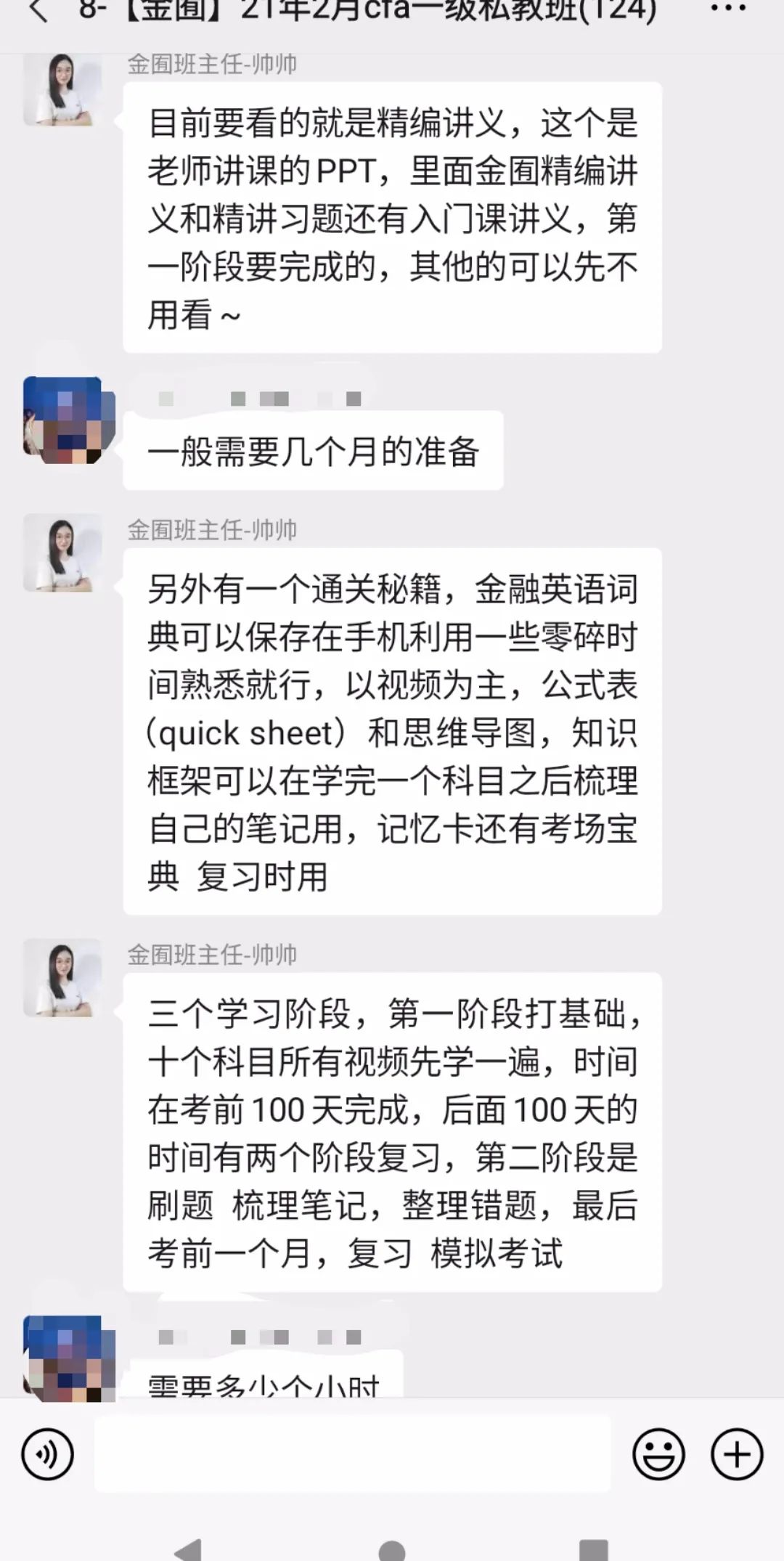Screen dimensions: 784x1561
Task: Open the plus attachment menu
Action: click(736, 1454)
